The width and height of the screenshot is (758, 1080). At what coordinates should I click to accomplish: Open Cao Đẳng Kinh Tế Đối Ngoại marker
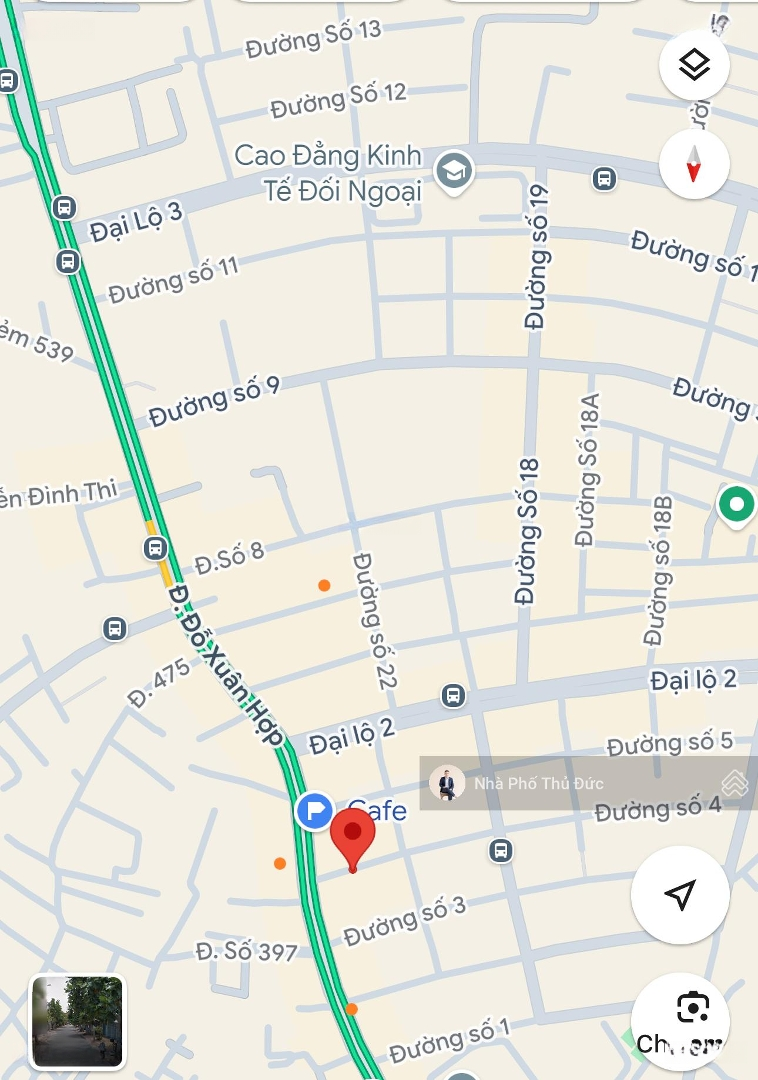point(455,170)
